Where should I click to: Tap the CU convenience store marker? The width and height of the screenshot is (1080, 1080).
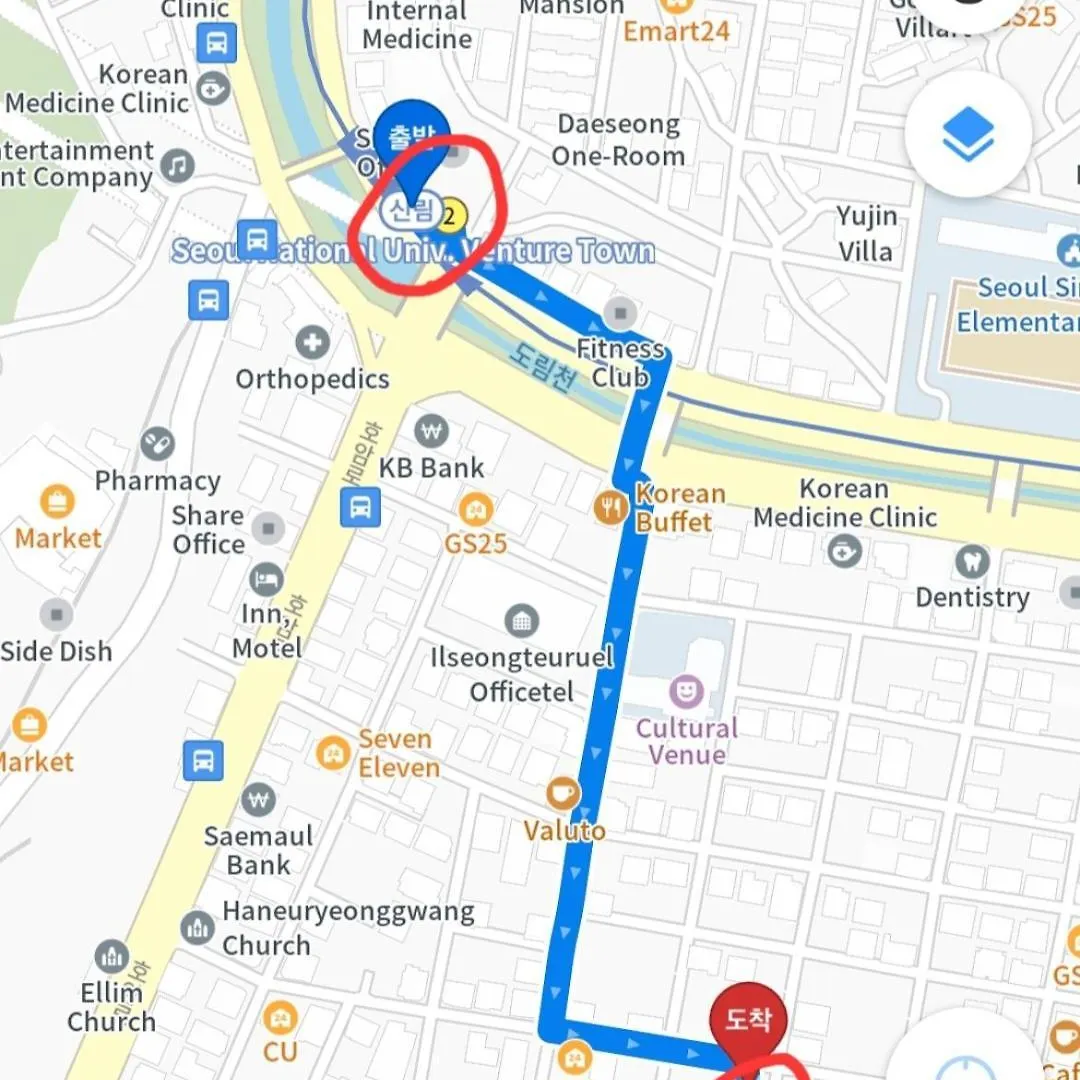tap(280, 1019)
